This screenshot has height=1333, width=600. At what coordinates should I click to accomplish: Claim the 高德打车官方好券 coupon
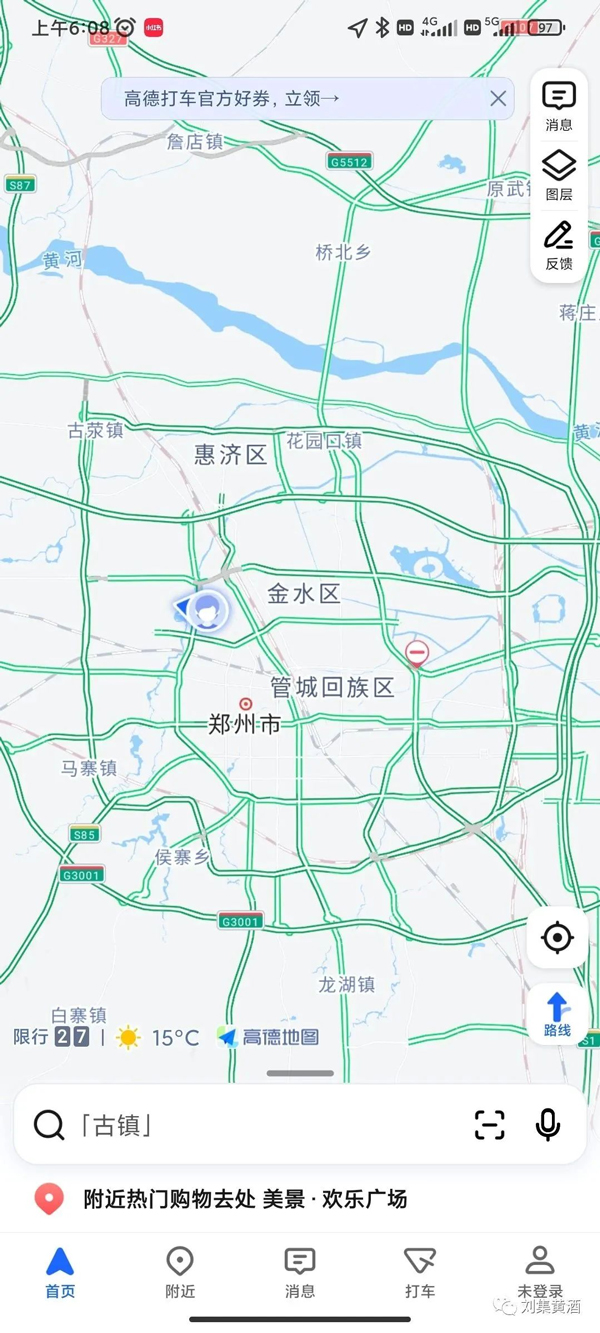232,98
